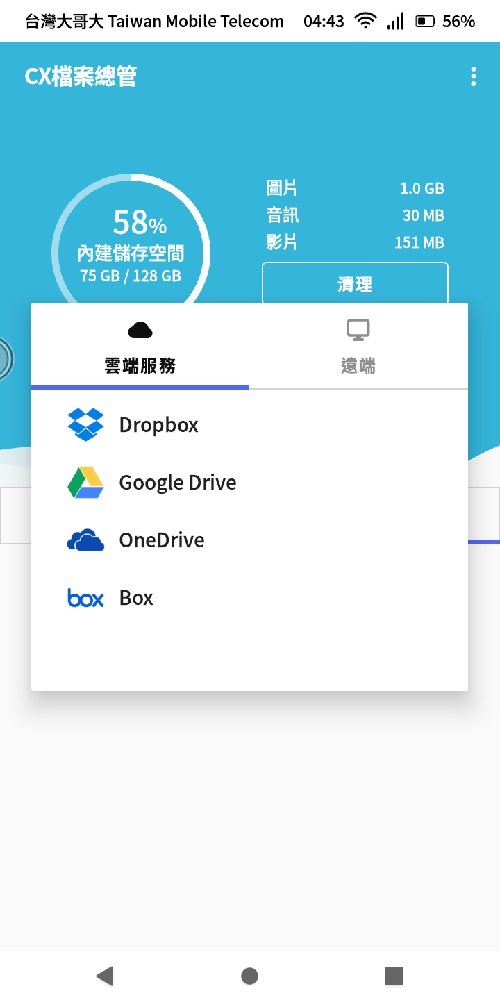The image size is (500, 1000).
Task: Switch to the 遠端 tab
Action: pyautogui.click(x=358, y=346)
